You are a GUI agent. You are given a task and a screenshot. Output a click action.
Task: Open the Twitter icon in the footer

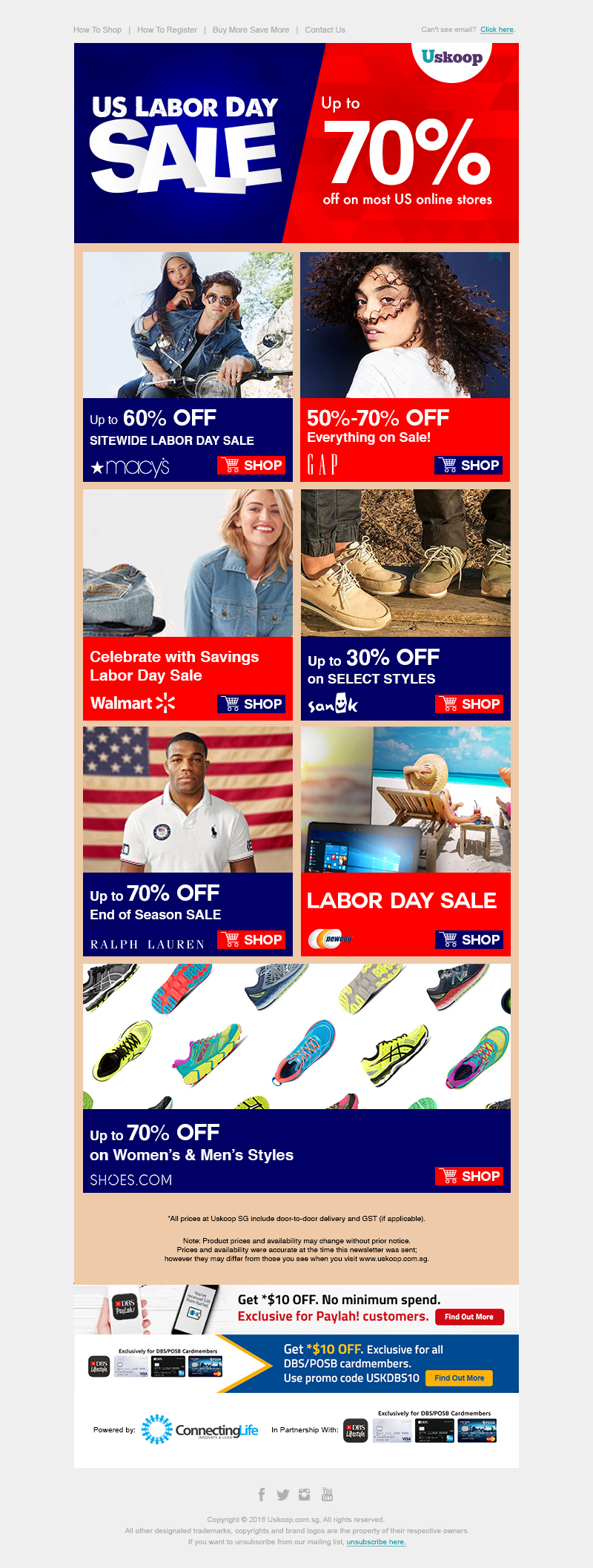[x=282, y=1495]
